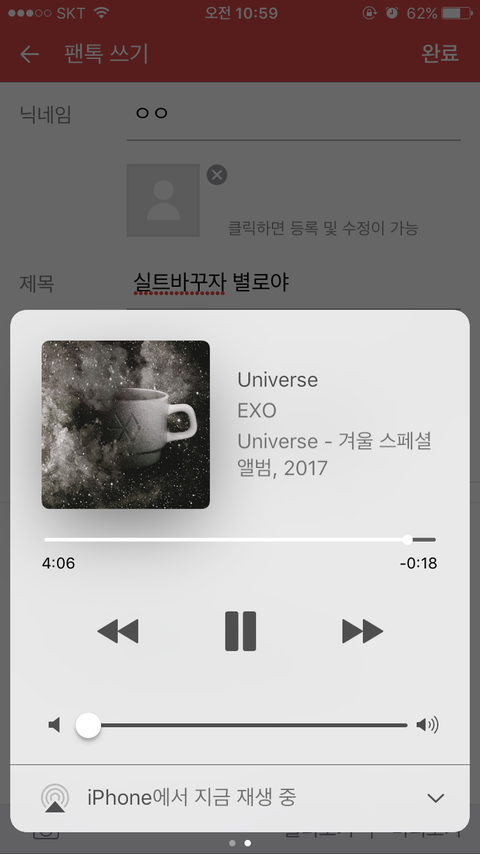This screenshot has width=480, height=854.
Task: Pause the Universe track
Action: coord(240,631)
